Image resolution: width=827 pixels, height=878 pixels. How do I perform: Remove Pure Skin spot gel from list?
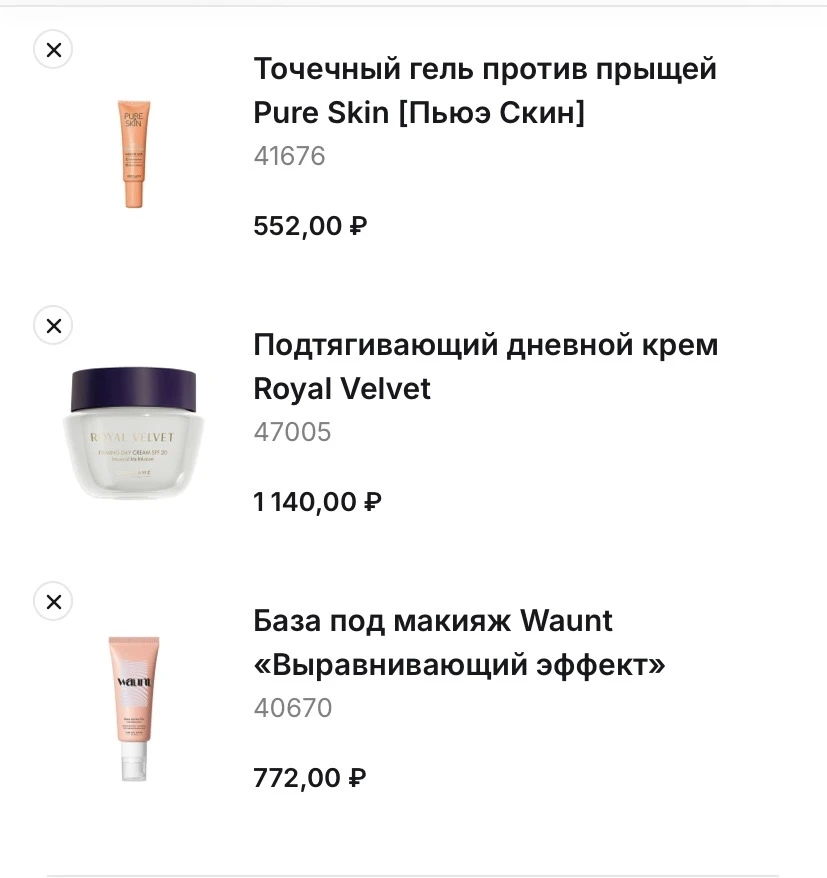[53, 49]
